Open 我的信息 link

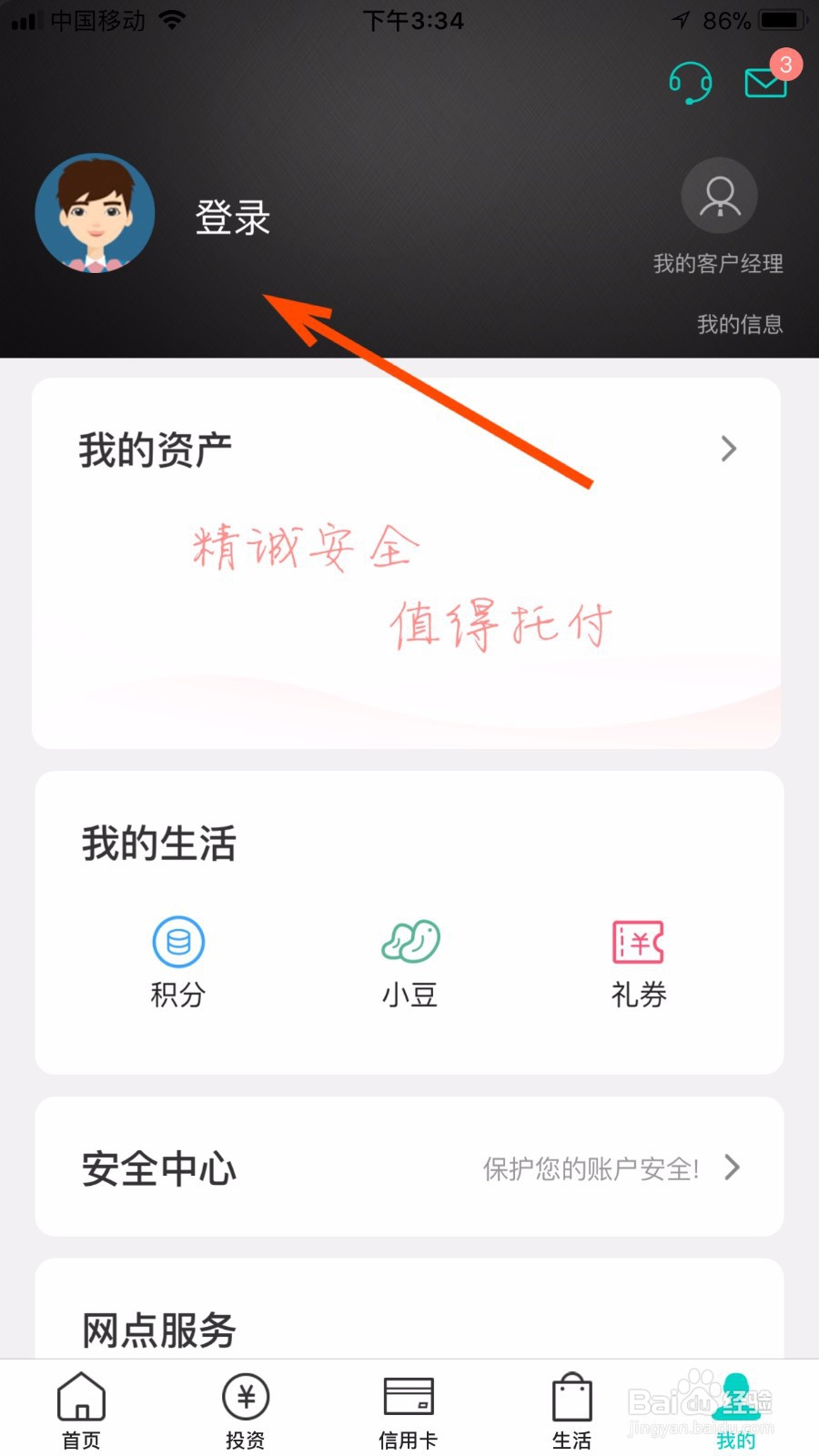(738, 324)
